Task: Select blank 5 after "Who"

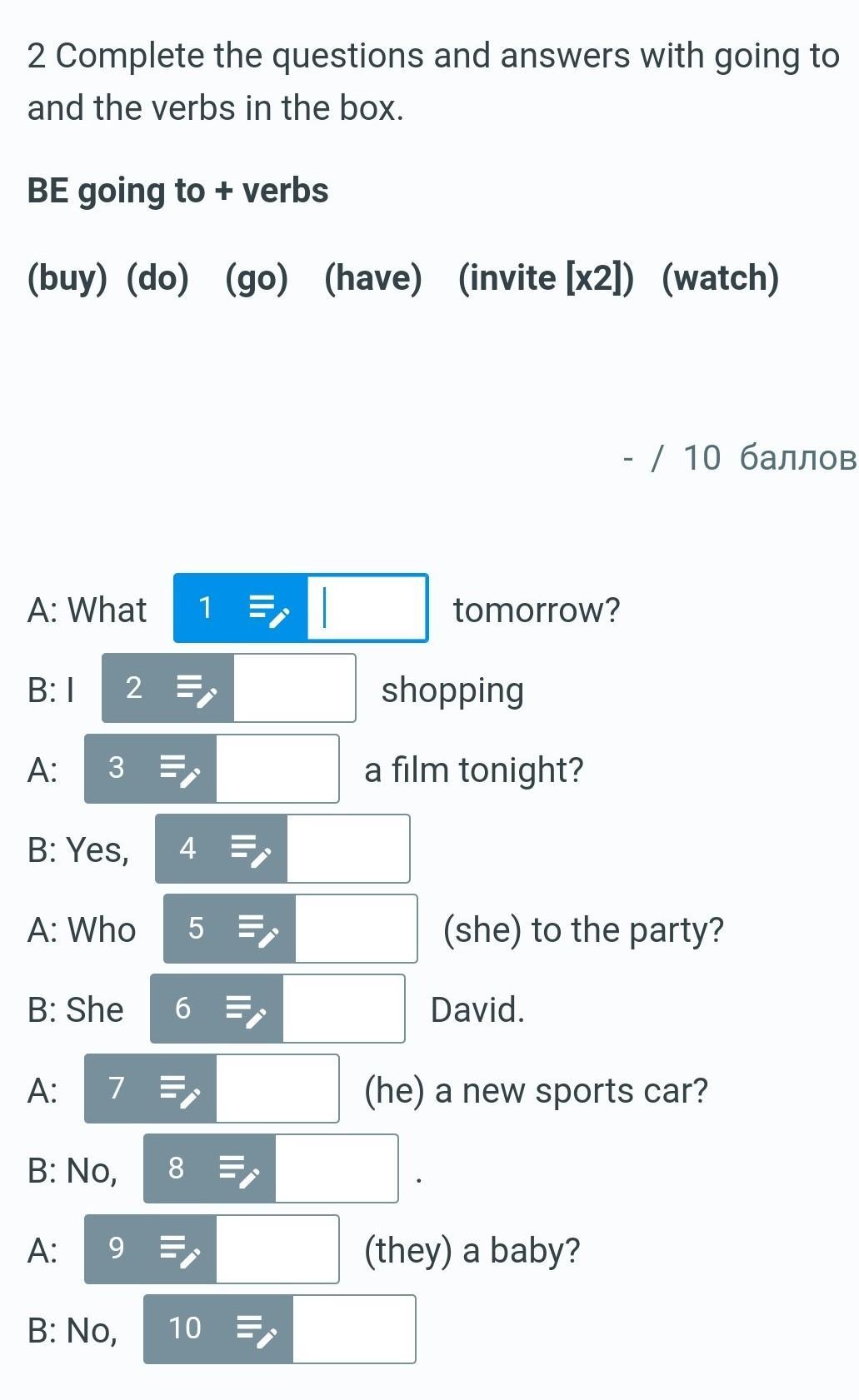Action: [x=357, y=928]
